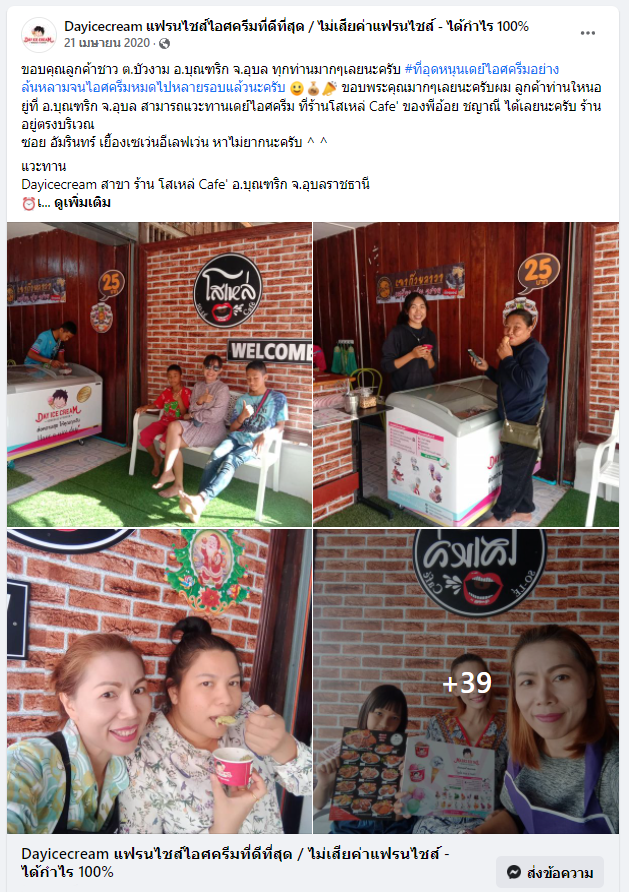This screenshot has width=629, height=892.
Task: Open the selfie photo with the ice cream cup
Action: point(159,681)
